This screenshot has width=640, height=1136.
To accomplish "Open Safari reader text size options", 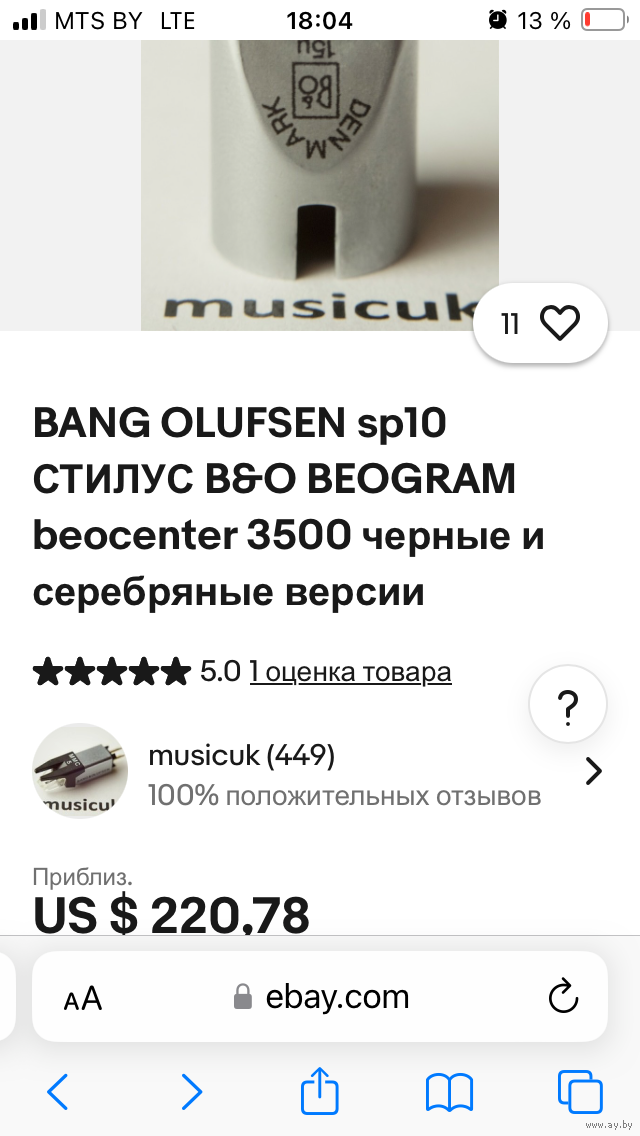I will point(83,997).
